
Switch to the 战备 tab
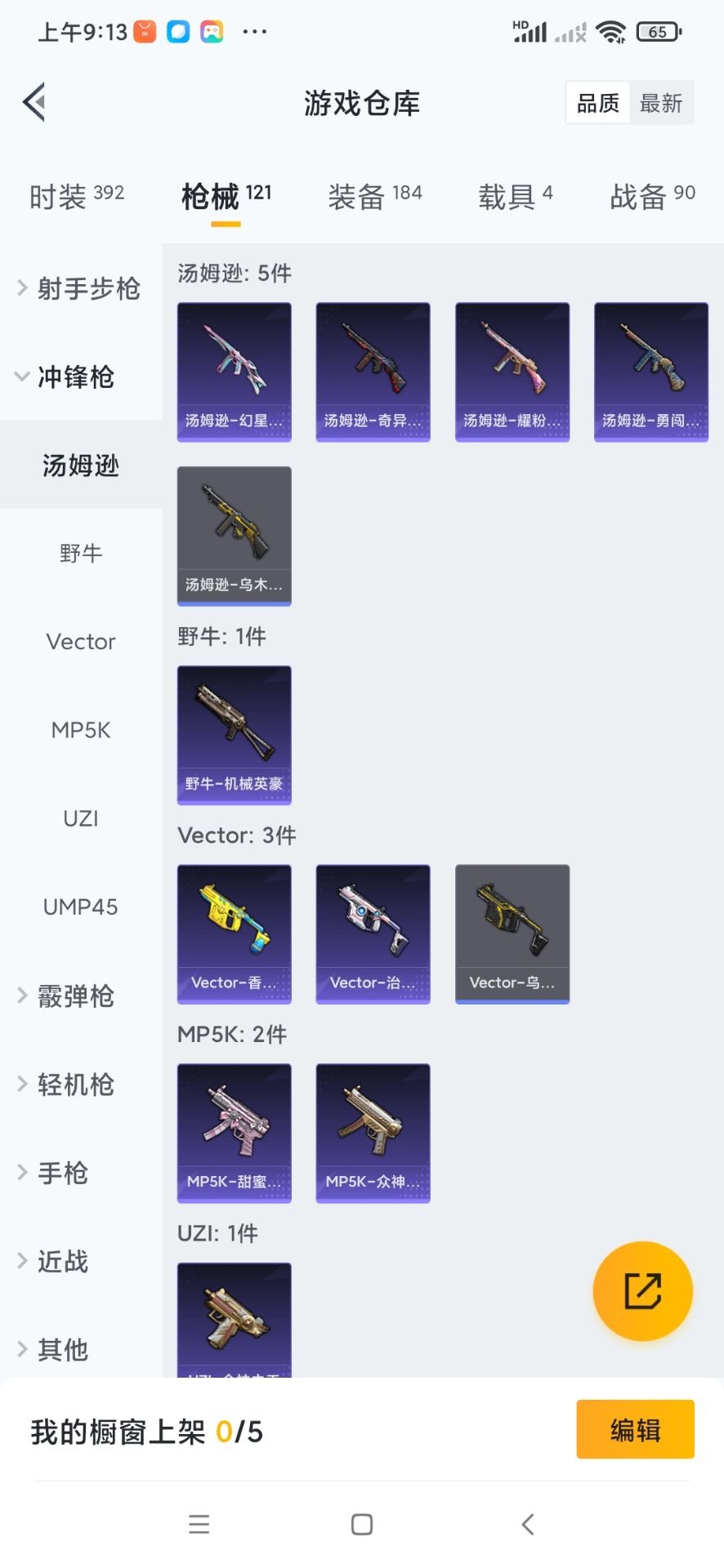[x=652, y=196]
